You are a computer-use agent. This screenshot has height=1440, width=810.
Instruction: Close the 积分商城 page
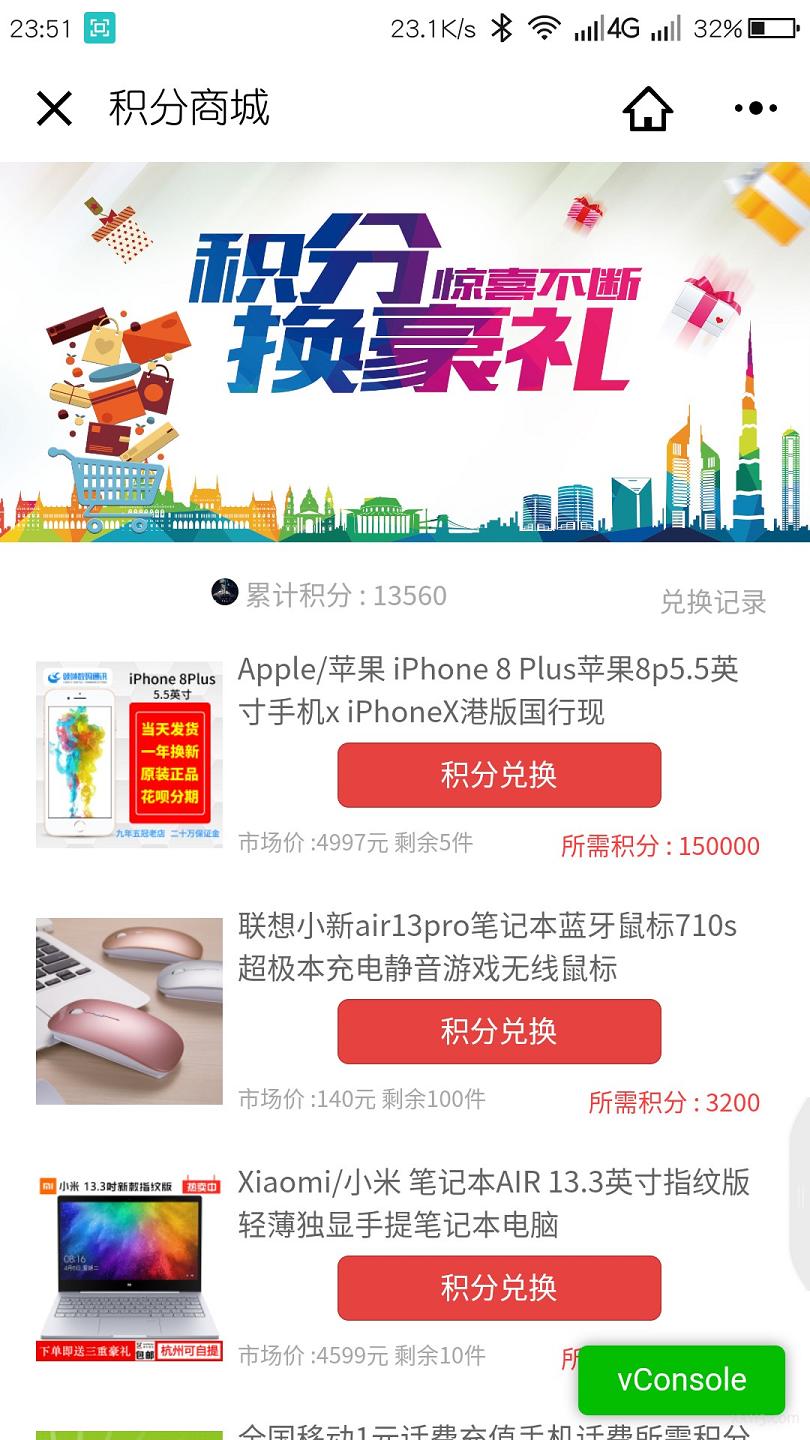coord(54,108)
